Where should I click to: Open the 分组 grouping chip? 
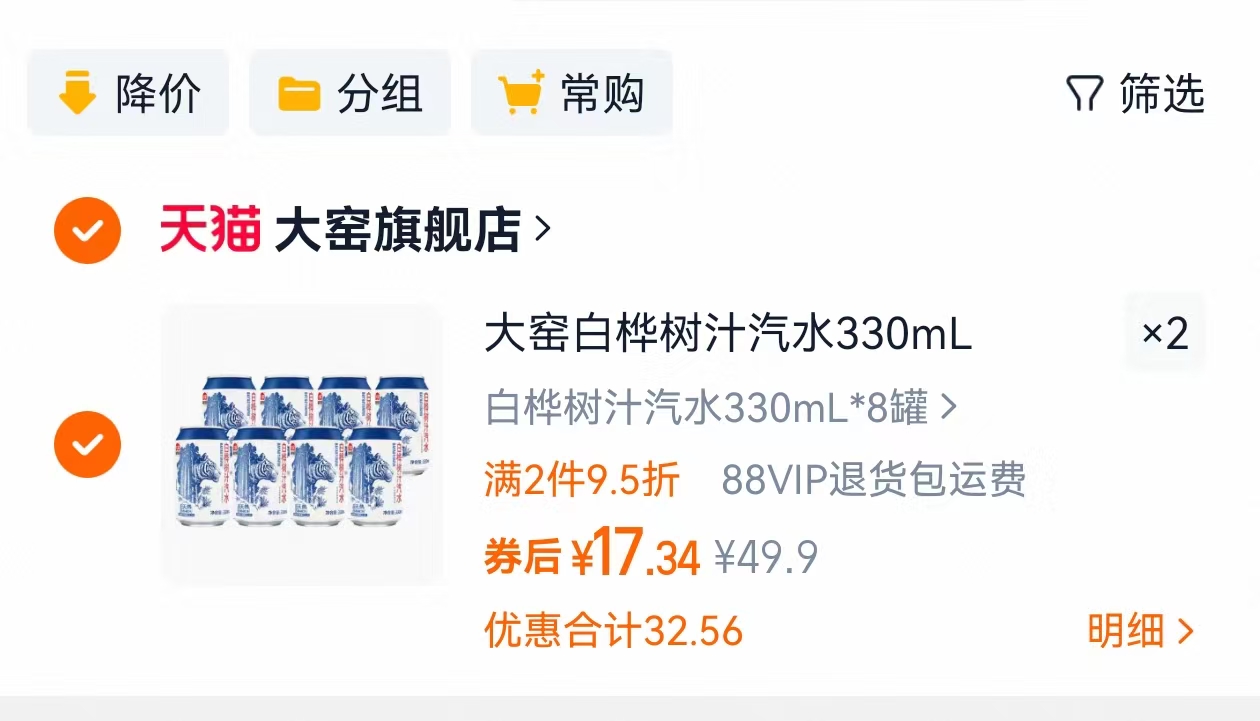point(350,94)
